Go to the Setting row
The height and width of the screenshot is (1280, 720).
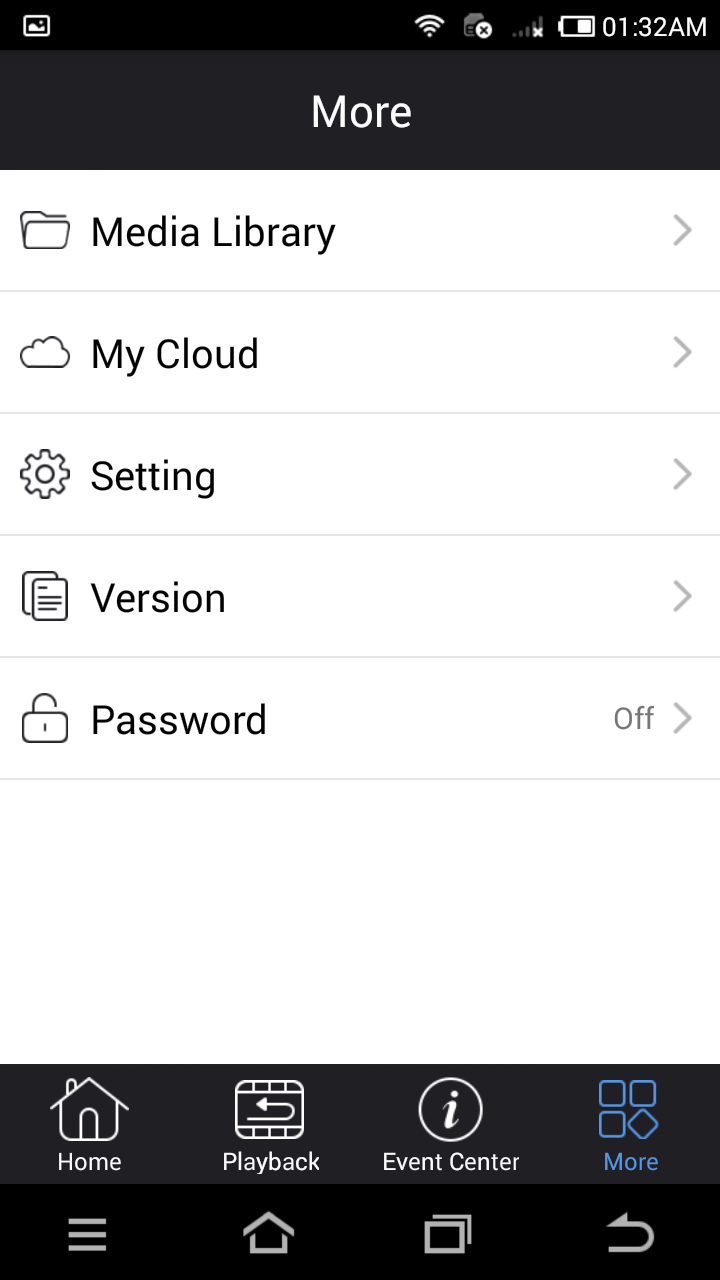[360, 475]
